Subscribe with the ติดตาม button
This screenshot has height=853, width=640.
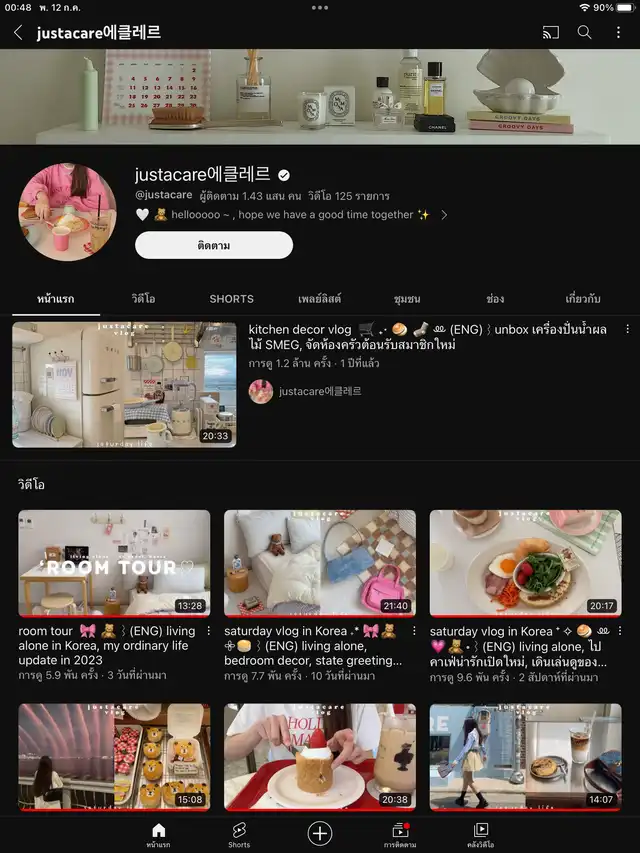click(214, 245)
